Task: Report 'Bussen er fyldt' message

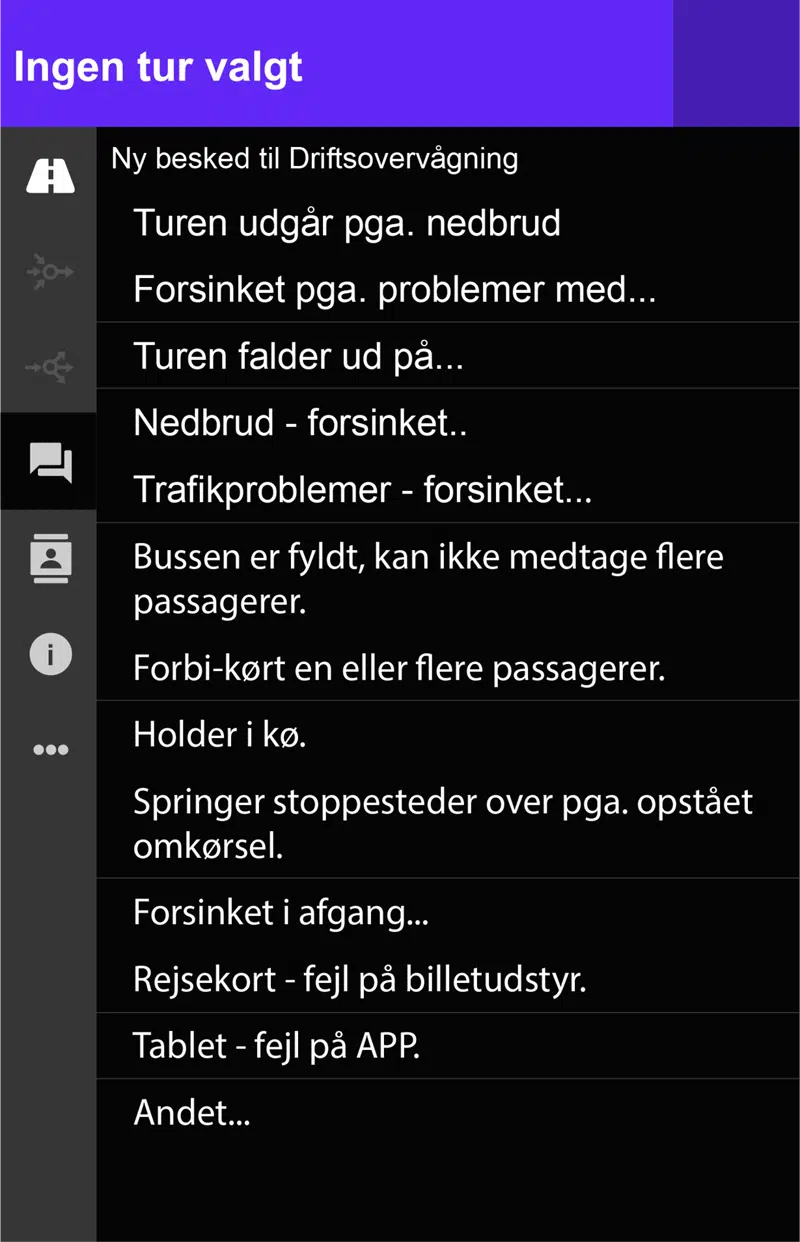Action: tap(428, 578)
